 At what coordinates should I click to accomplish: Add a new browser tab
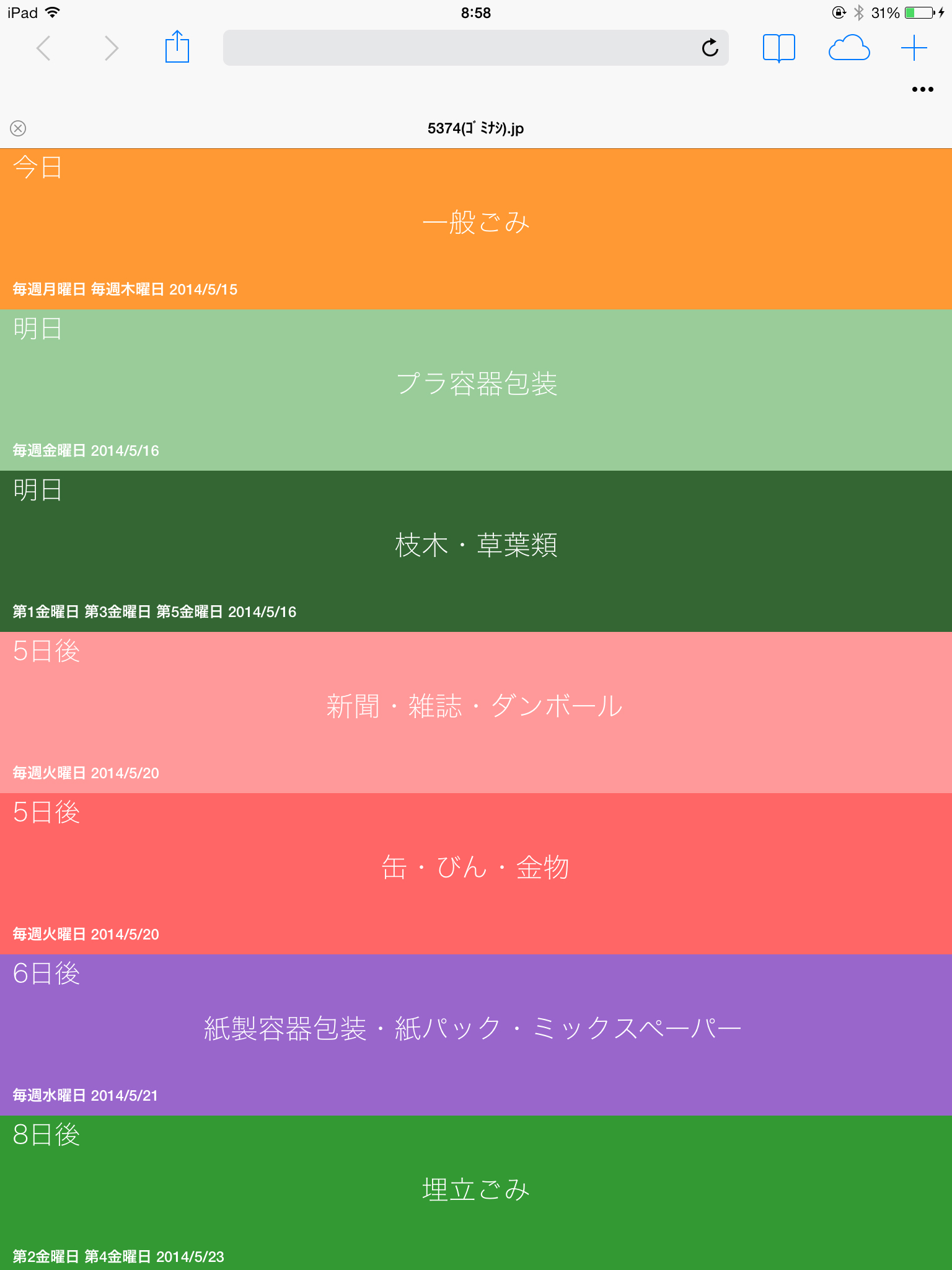914,48
